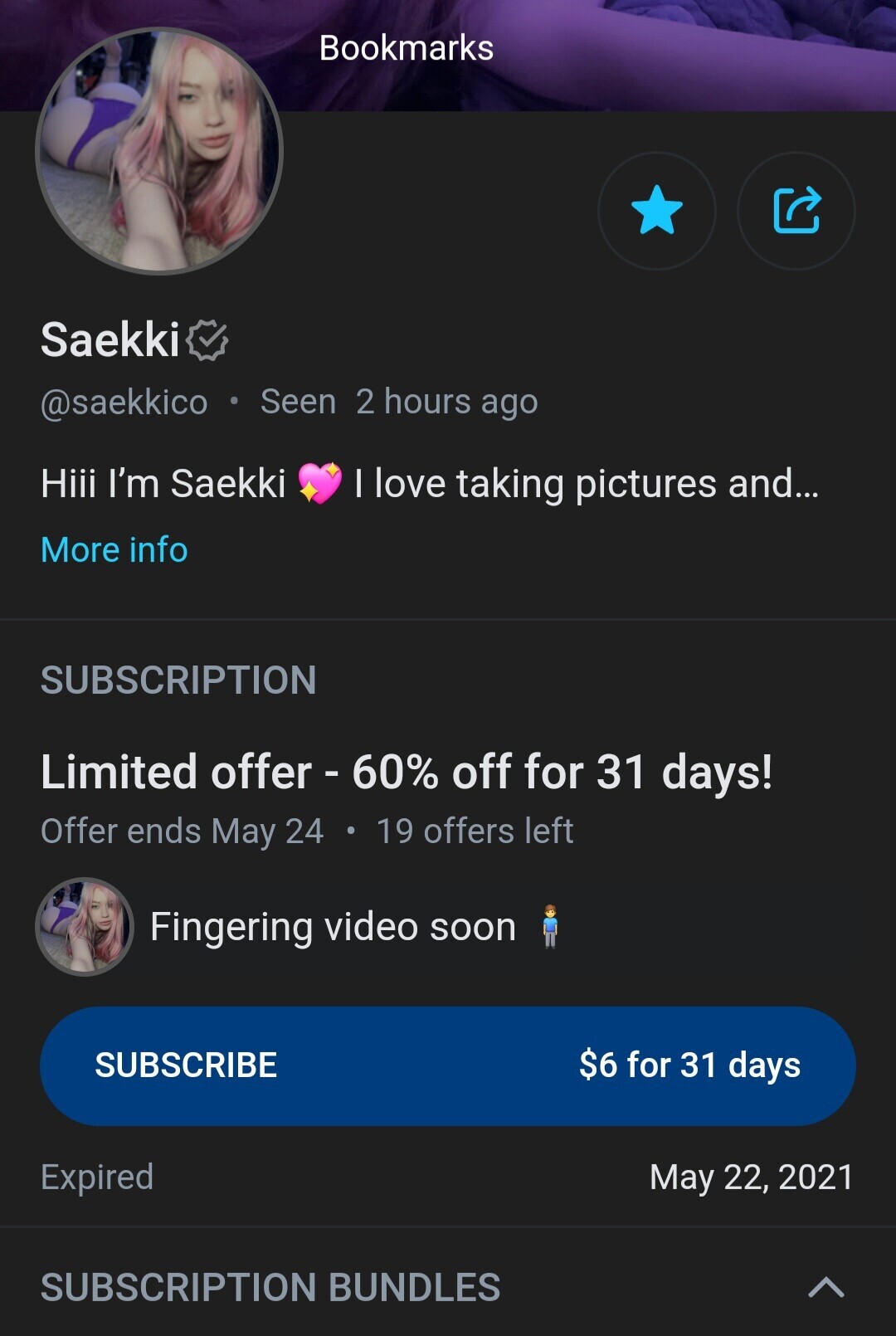Screen dimensions: 896x1336
Task: Share this profile
Action: pos(796,211)
